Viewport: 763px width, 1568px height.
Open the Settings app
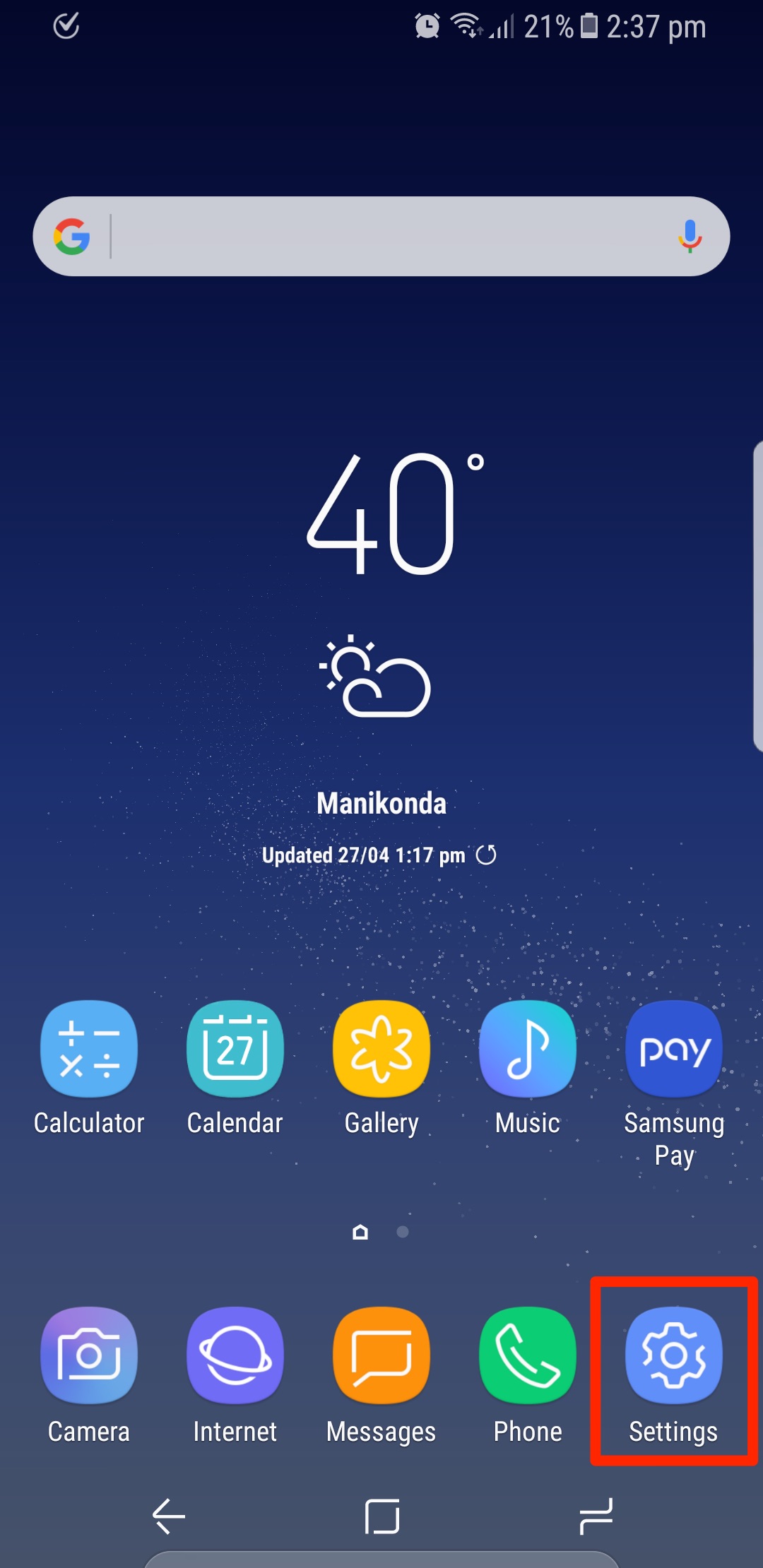pos(674,1356)
